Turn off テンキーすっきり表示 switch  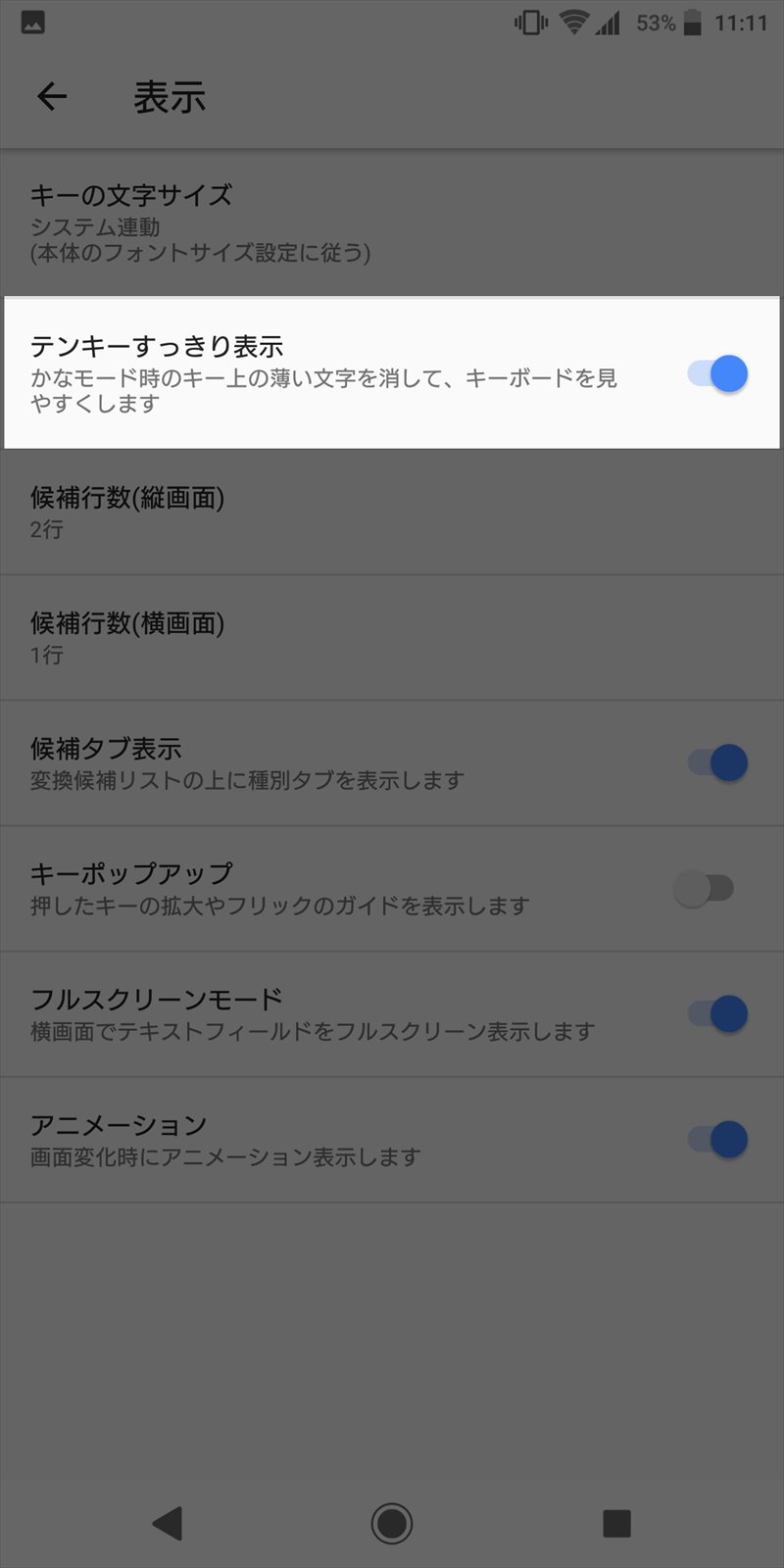pyautogui.click(x=718, y=373)
